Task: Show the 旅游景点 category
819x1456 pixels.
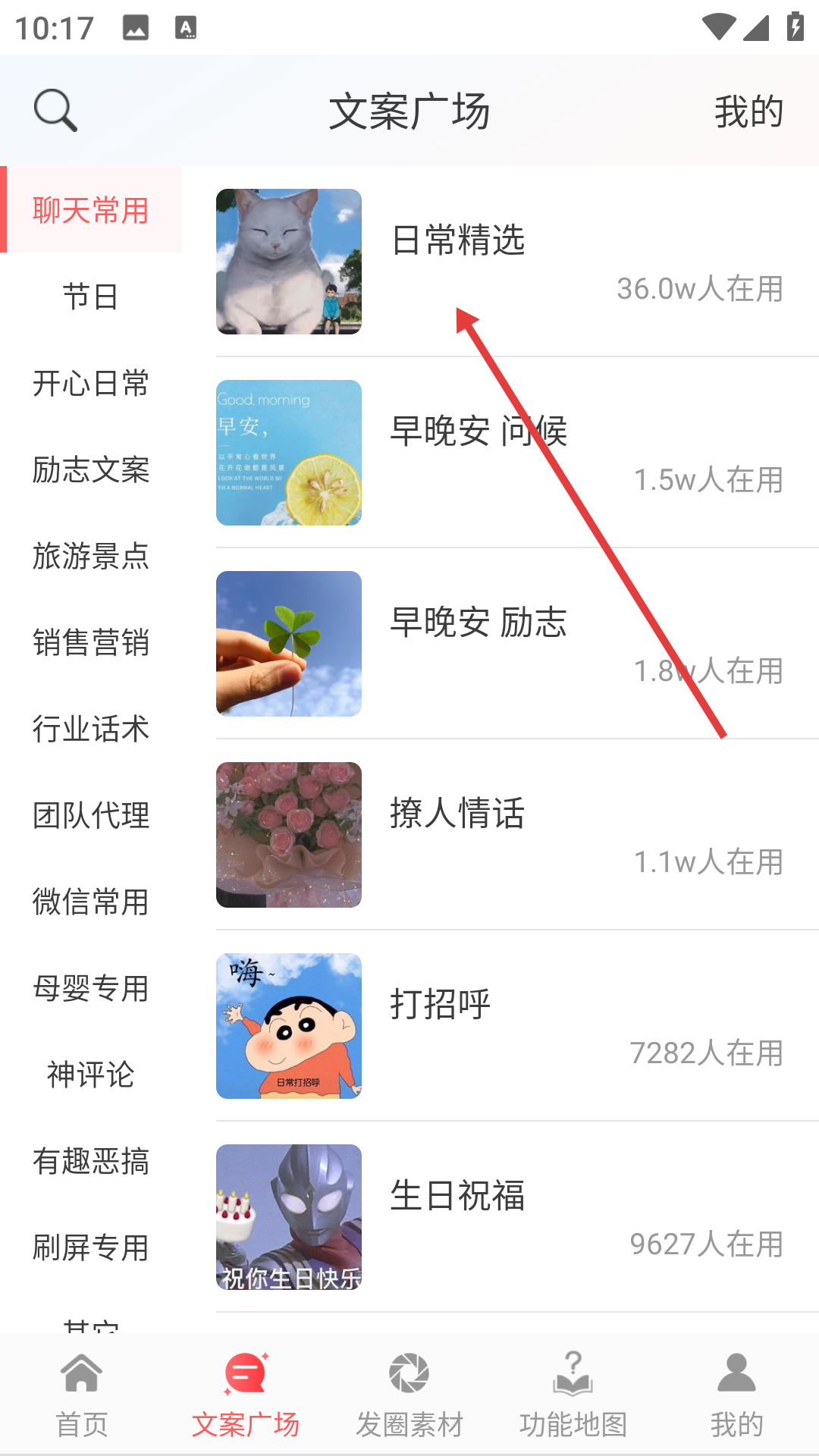Action: (x=90, y=556)
